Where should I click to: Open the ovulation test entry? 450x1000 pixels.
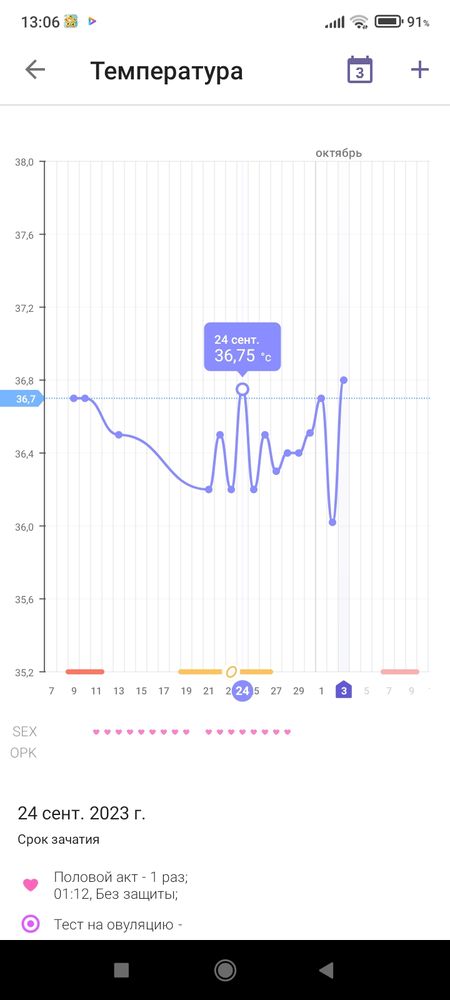[103, 923]
